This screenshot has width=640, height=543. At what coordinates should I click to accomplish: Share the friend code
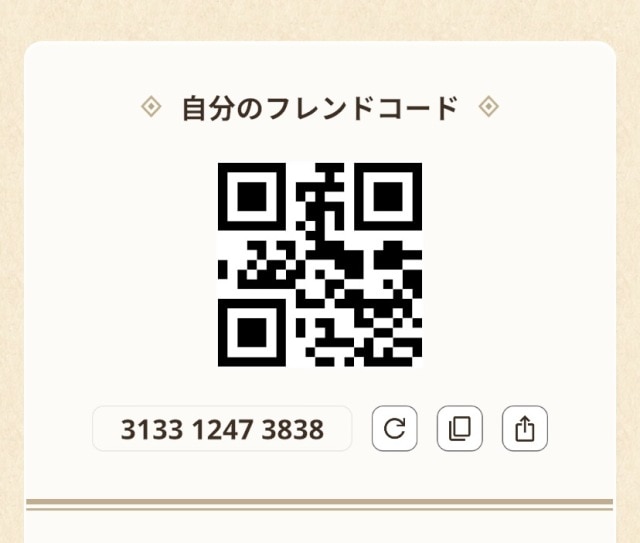click(x=525, y=429)
